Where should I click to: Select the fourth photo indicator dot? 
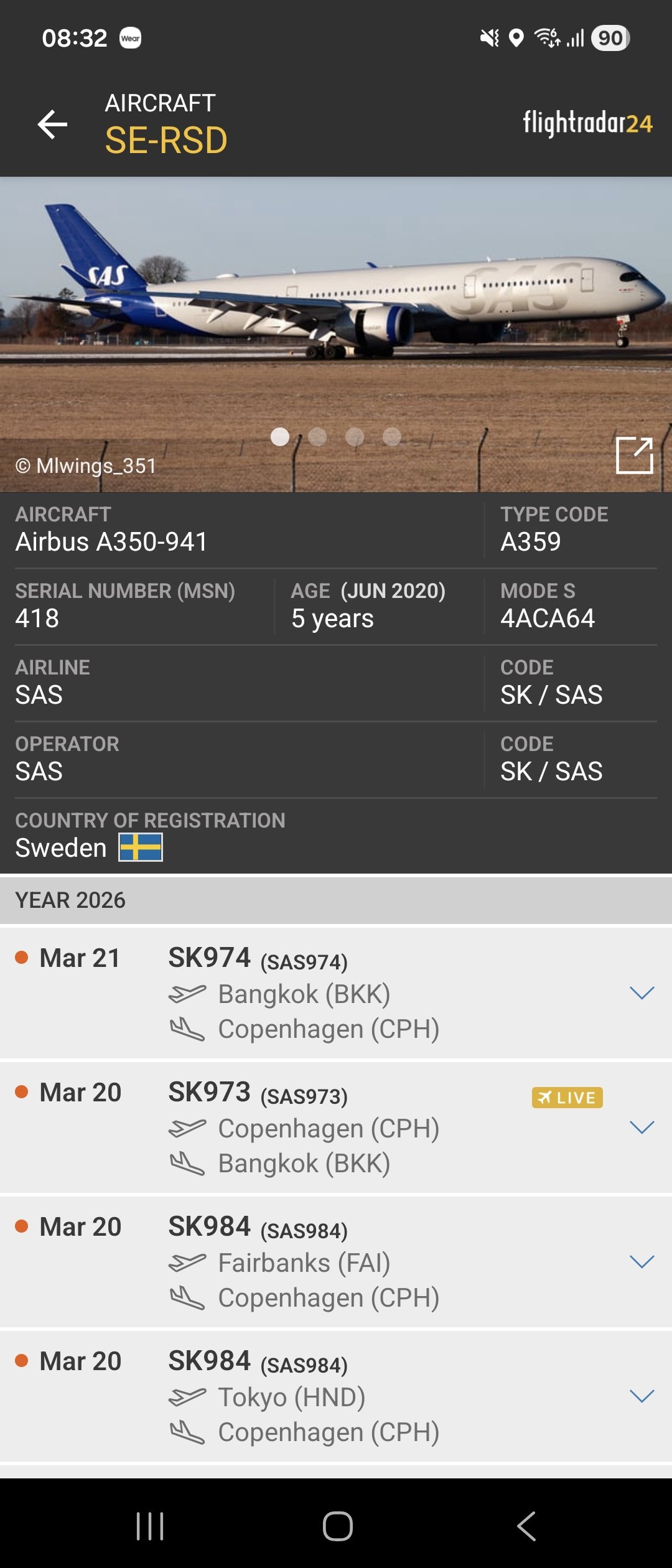pos(392,437)
